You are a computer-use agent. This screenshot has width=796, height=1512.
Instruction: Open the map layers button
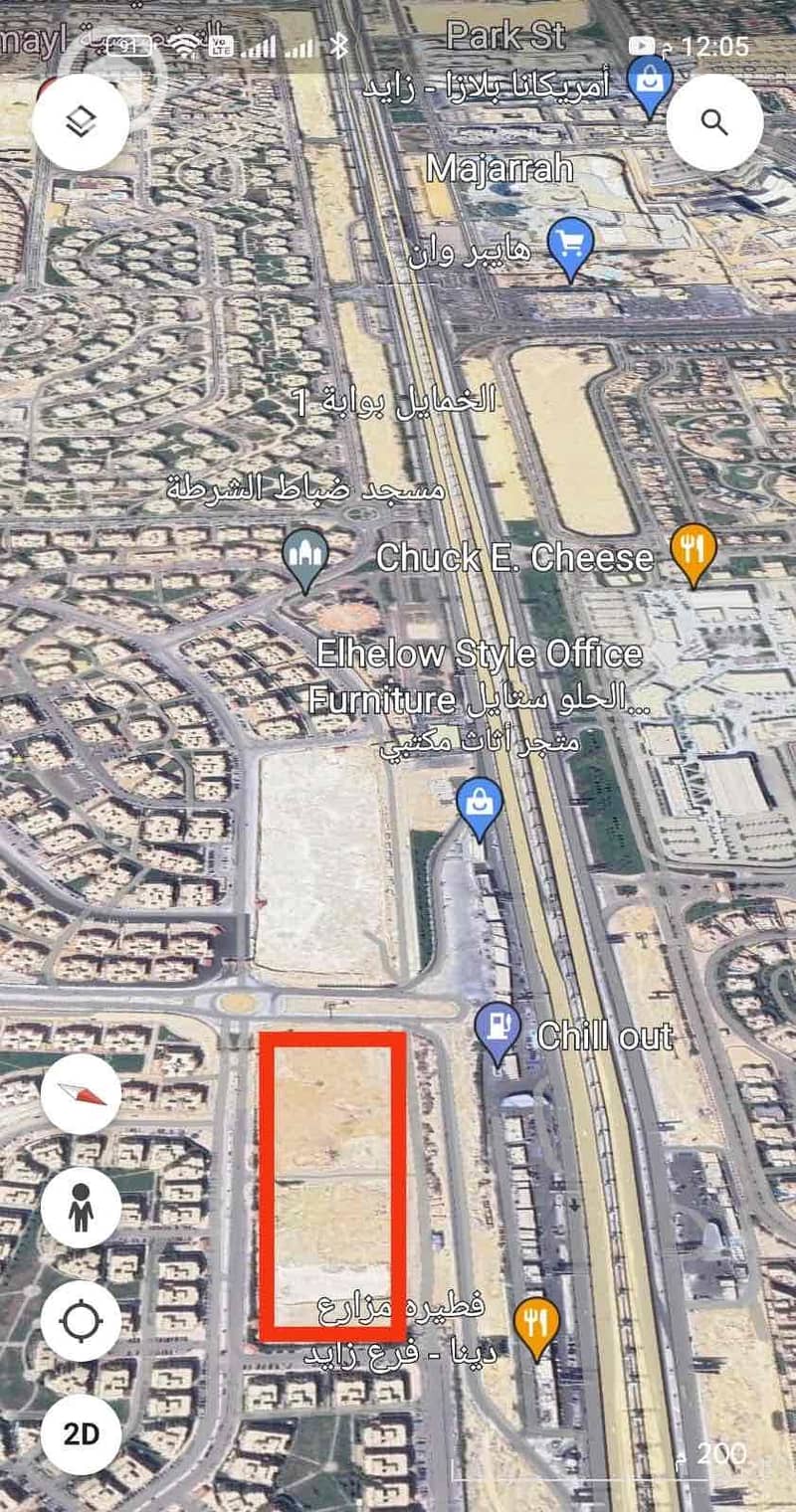click(81, 122)
